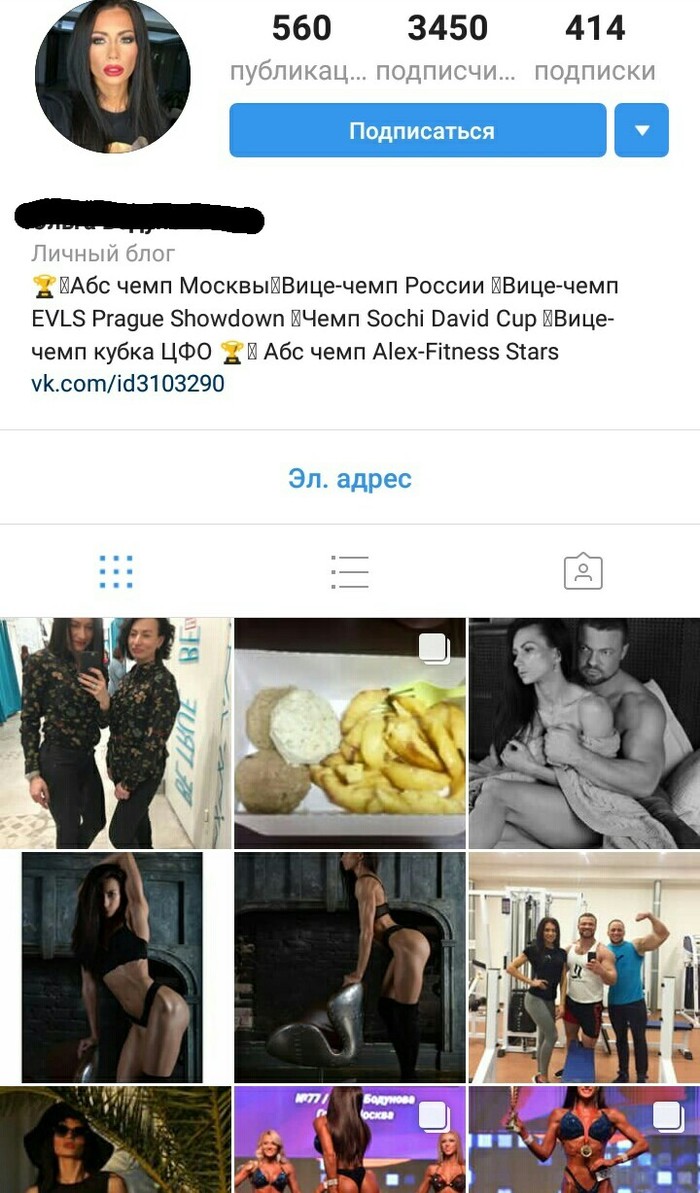Screen dimensions: 700x1193
Task: Tap the Эл. адрес contact button
Action: point(349,478)
